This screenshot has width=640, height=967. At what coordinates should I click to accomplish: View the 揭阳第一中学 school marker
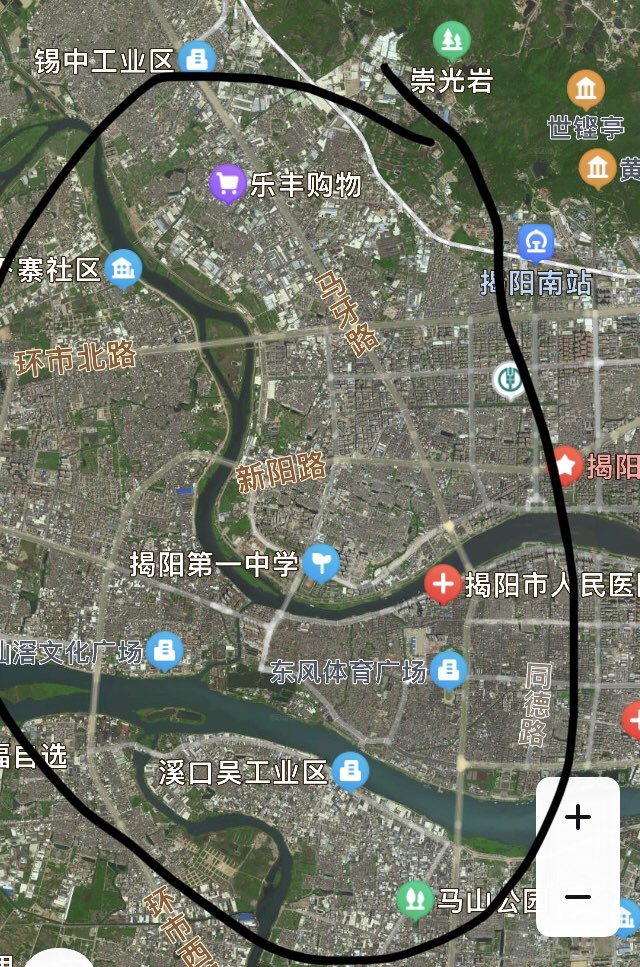pyautogui.click(x=321, y=562)
